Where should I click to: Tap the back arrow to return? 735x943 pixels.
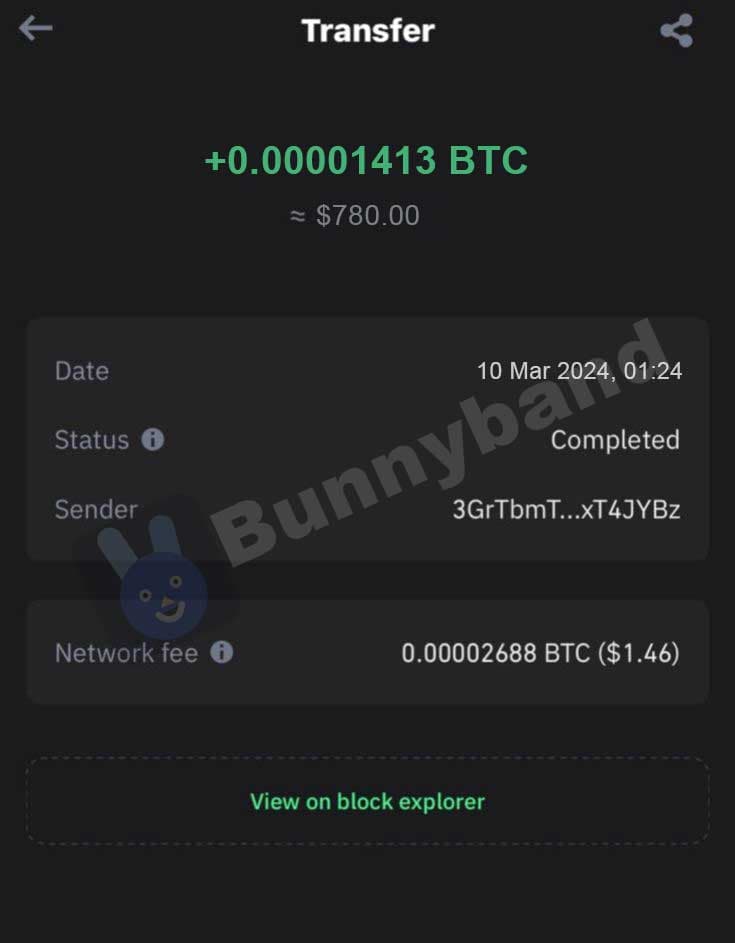[36, 28]
